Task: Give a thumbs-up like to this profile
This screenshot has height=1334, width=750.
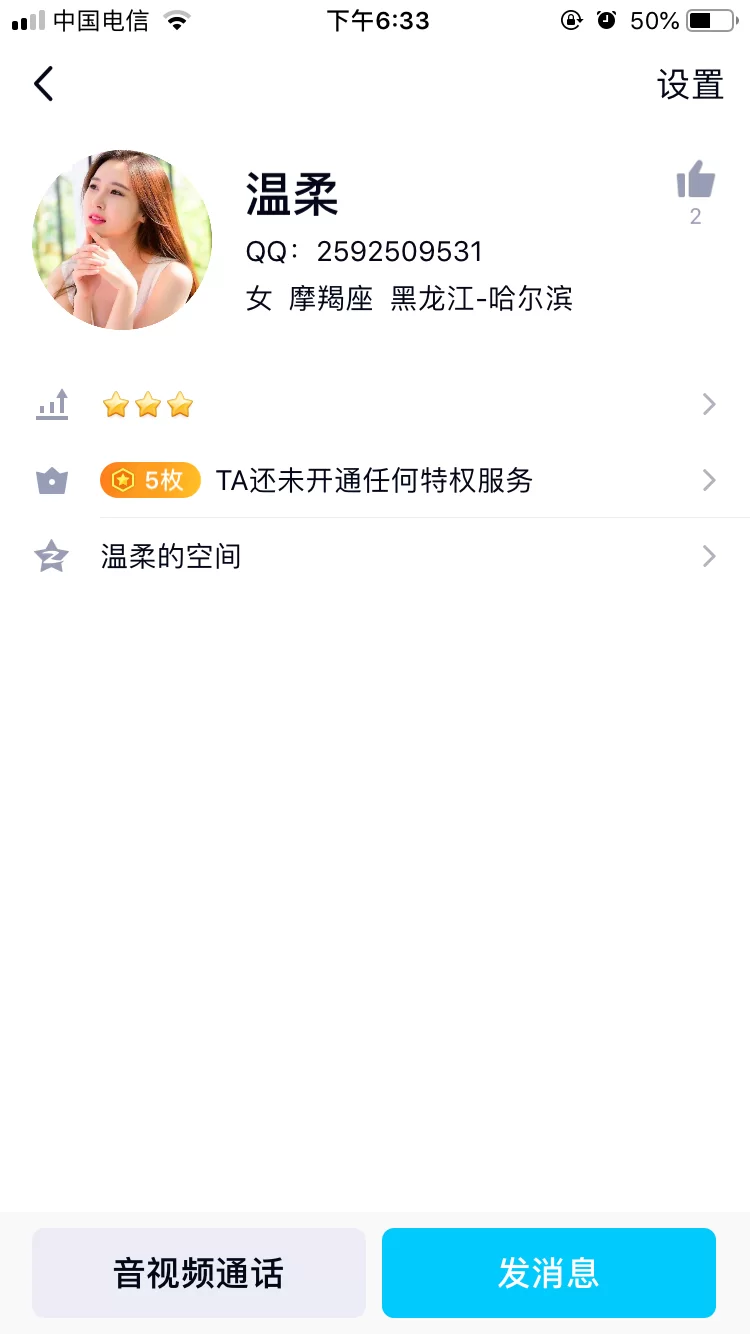Action: pos(695,182)
